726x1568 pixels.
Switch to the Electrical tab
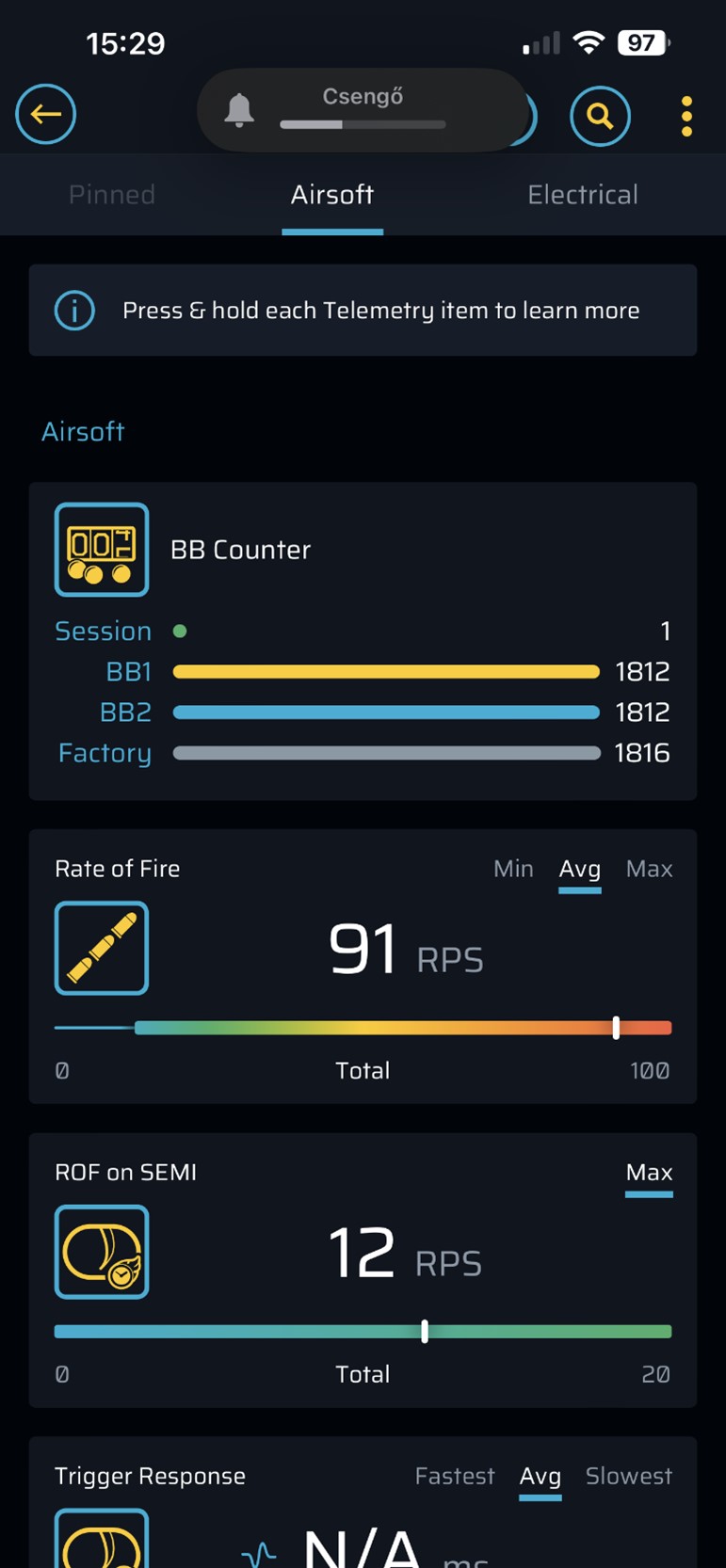[x=582, y=195]
